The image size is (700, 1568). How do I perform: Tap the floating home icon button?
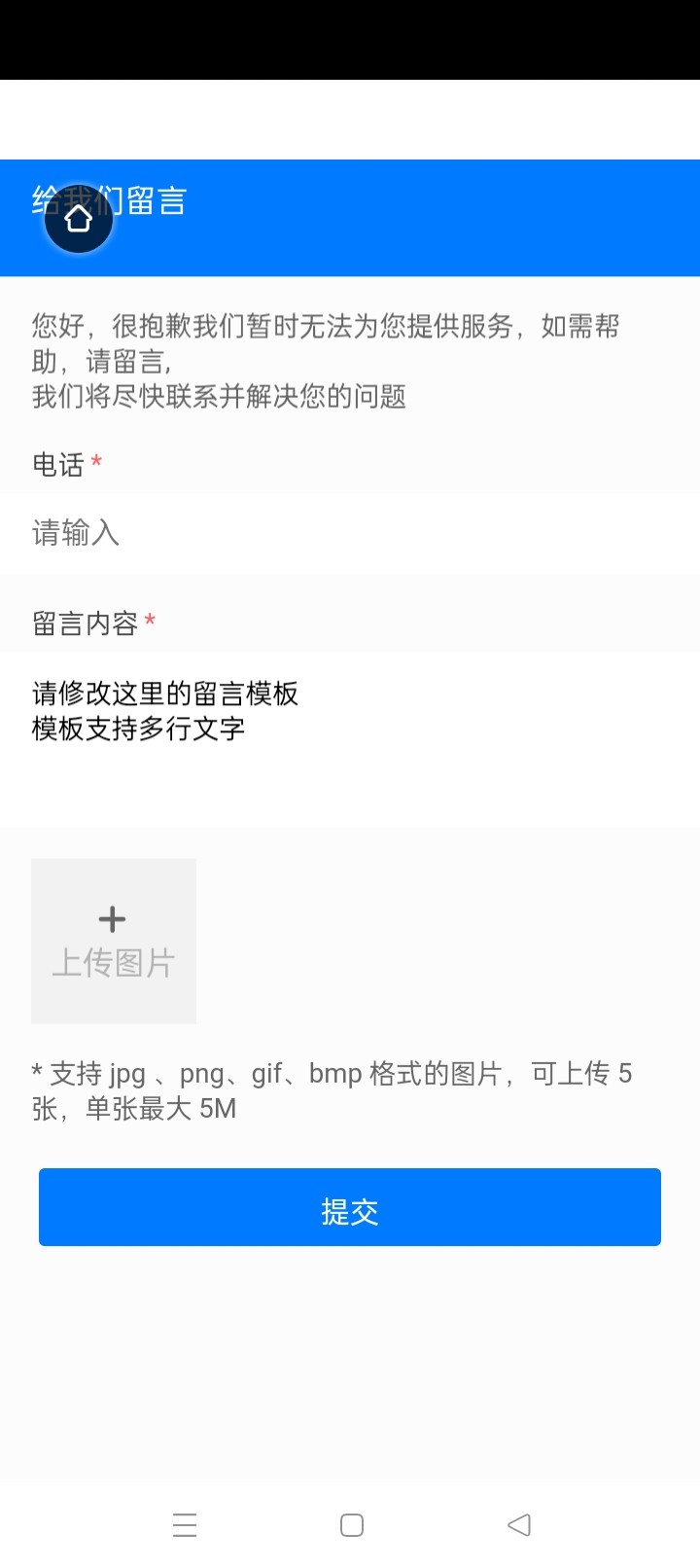click(79, 219)
